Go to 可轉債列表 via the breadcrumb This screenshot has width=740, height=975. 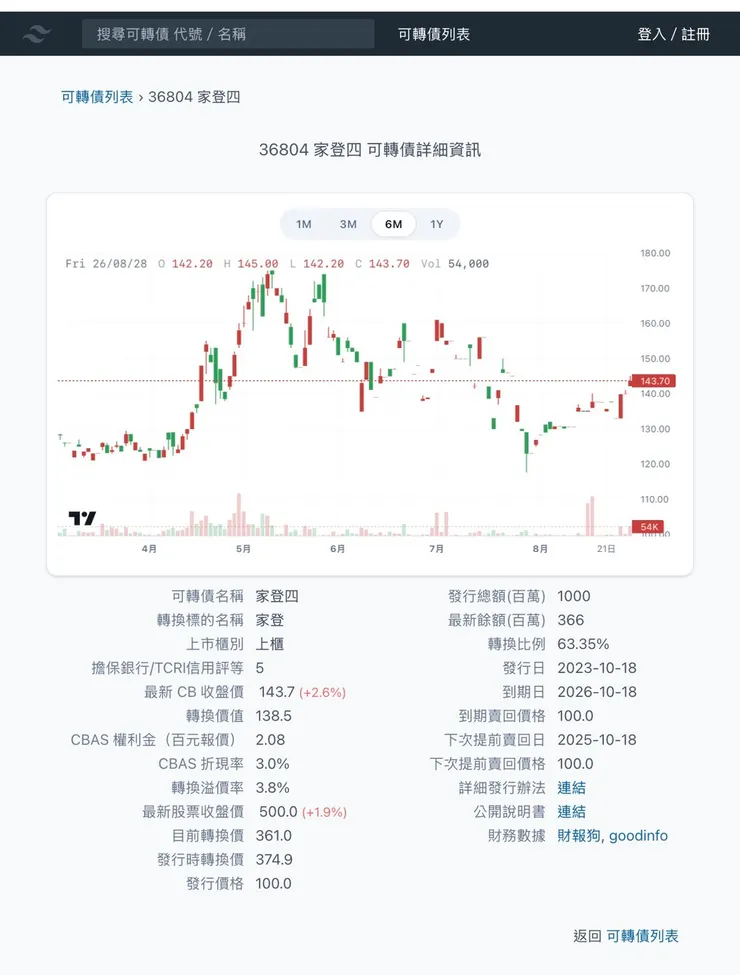[x=97, y=97]
